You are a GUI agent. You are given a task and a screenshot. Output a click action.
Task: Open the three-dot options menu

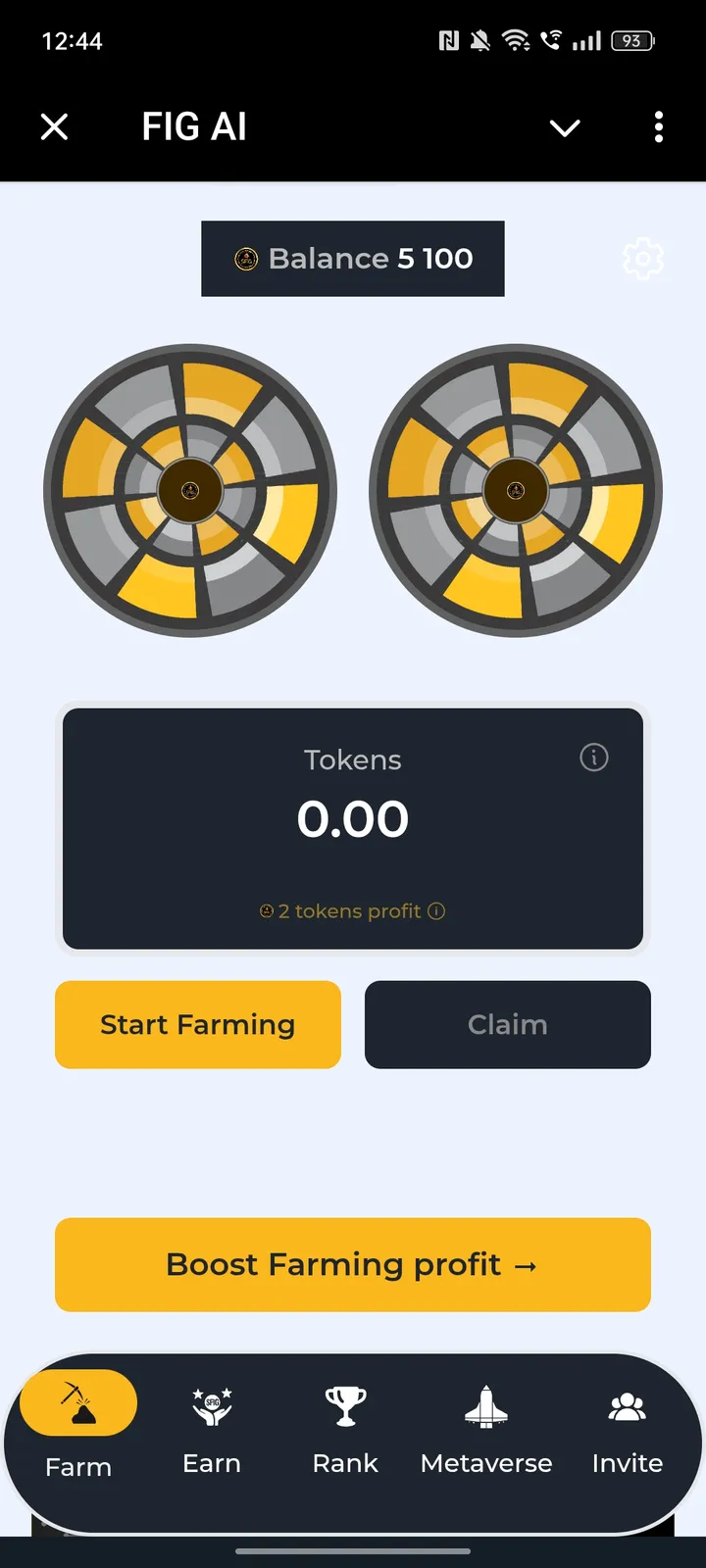coord(658,127)
